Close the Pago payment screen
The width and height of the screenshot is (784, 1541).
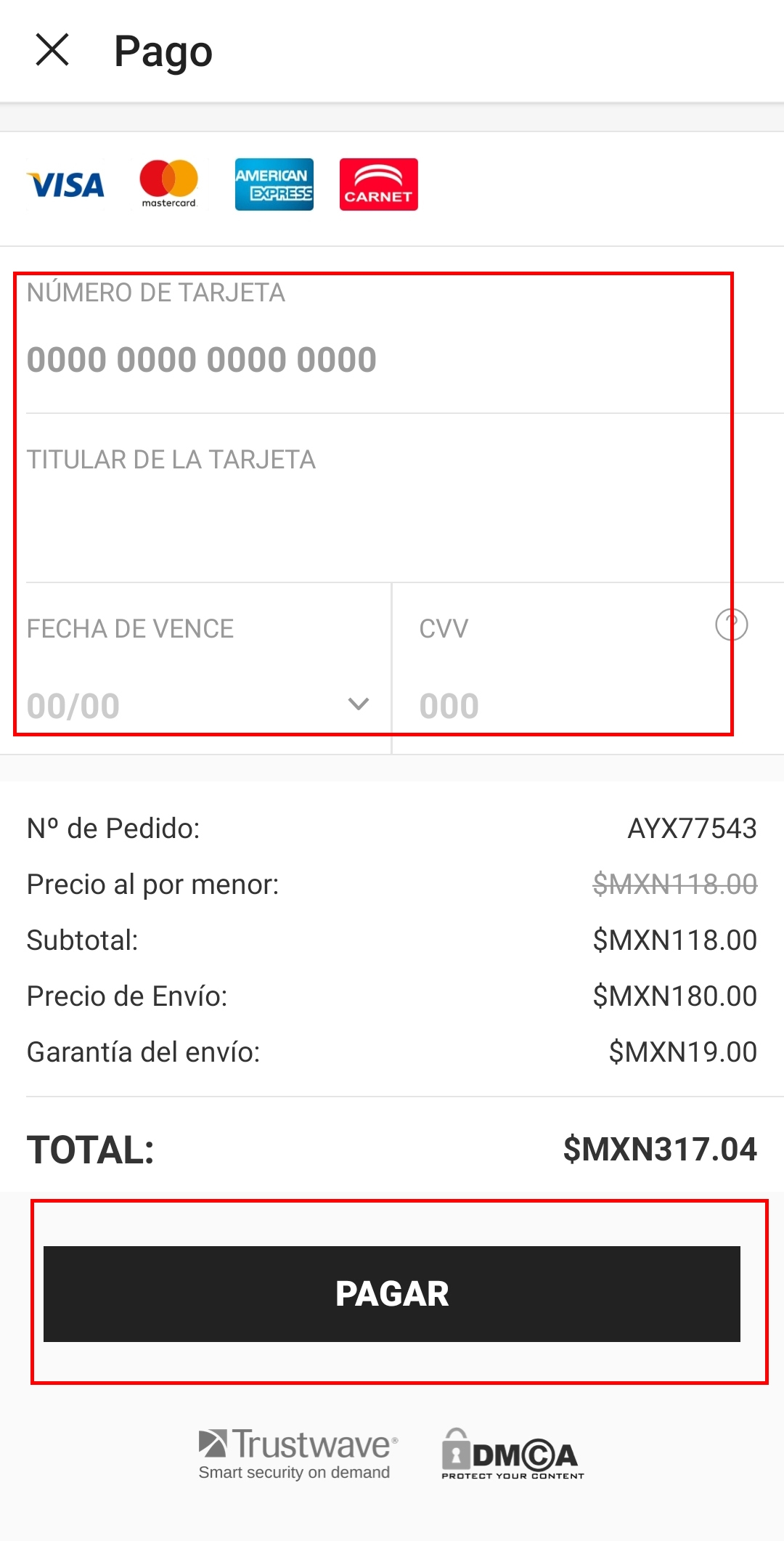pyautogui.click(x=52, y=50)
